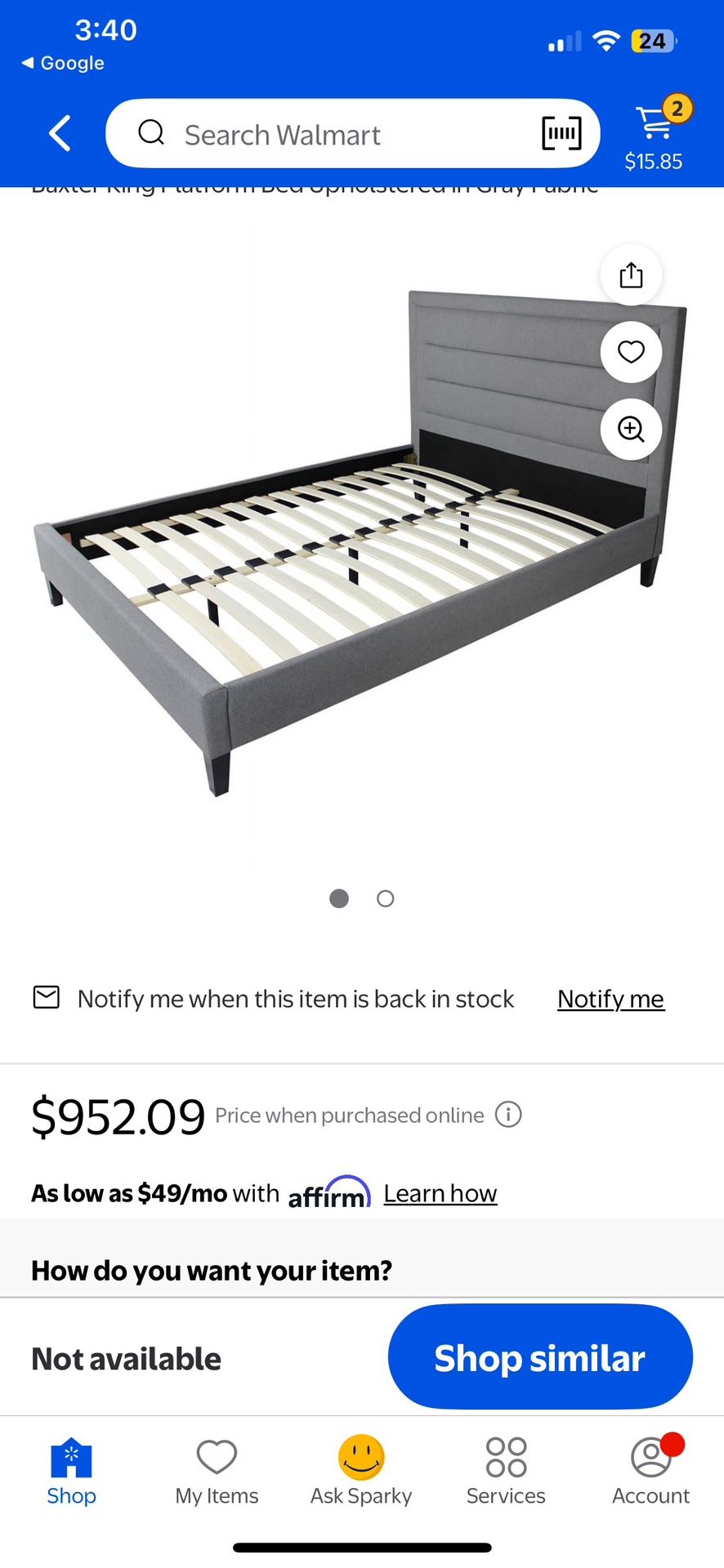This screenshot has height=1568, width=724.
Task: Open the Account tab
Action: (650, 1471)
